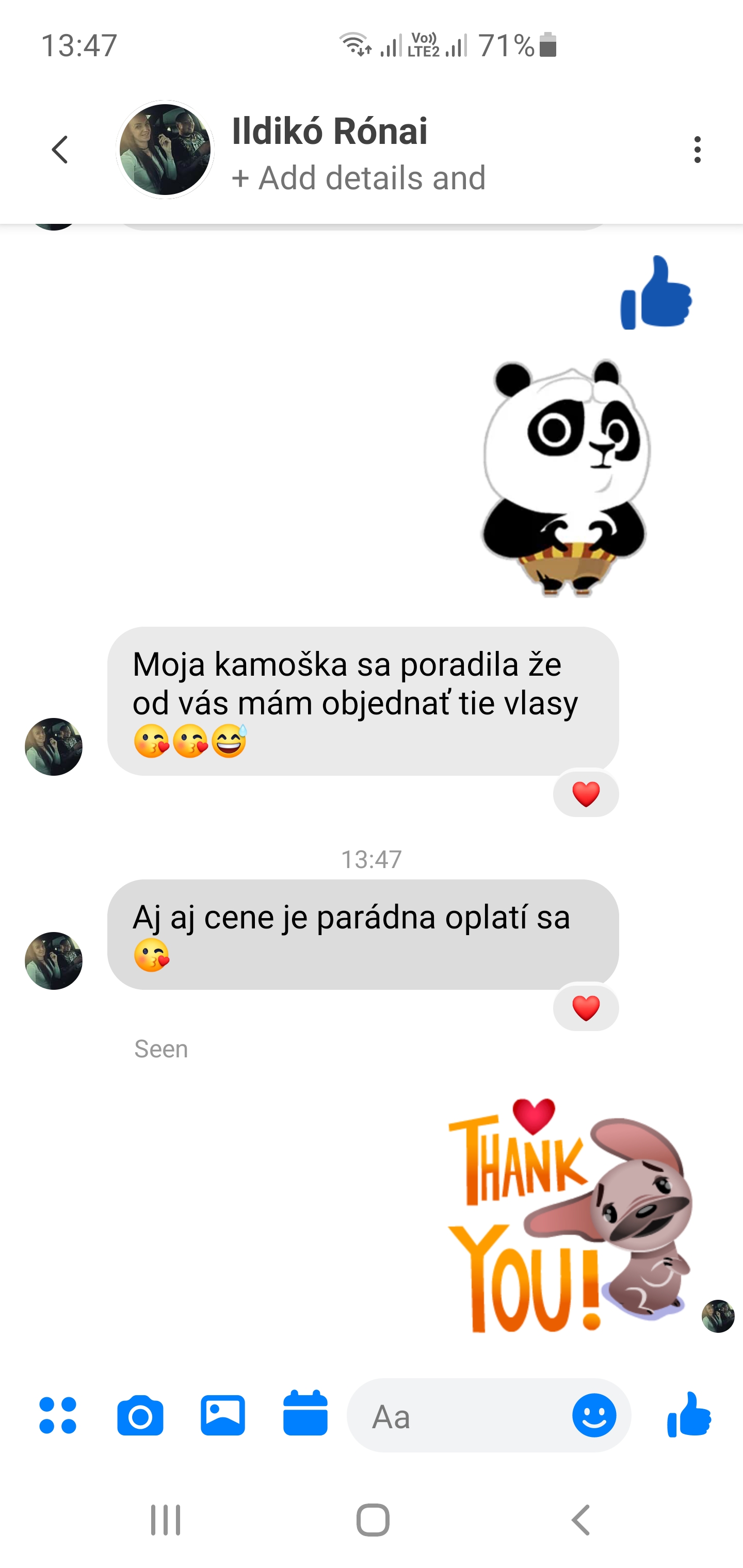Open the emoji smiley picker
This screenshot has width=743, height=1568.
pyautogui.click(x=594, y=1415)
